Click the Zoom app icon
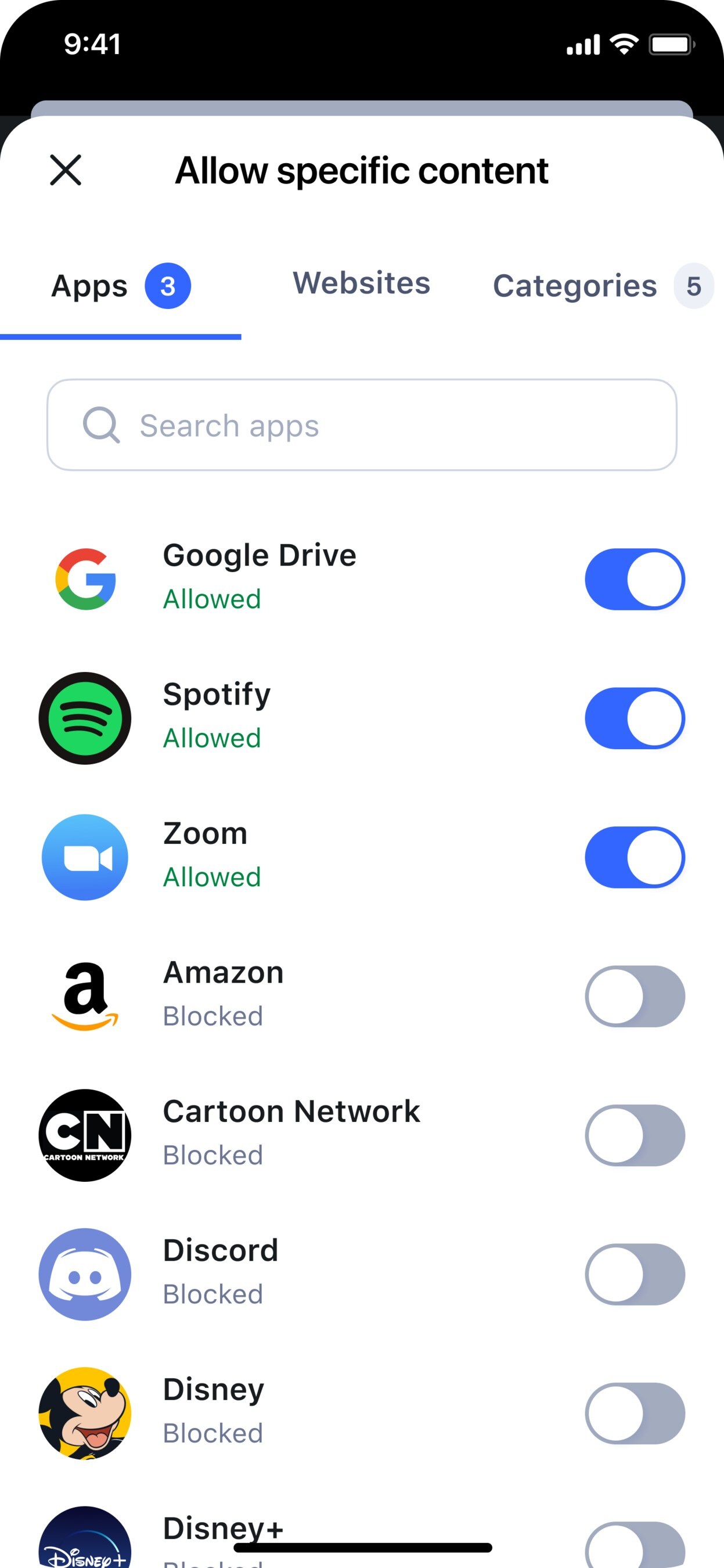 pos(84,857)
